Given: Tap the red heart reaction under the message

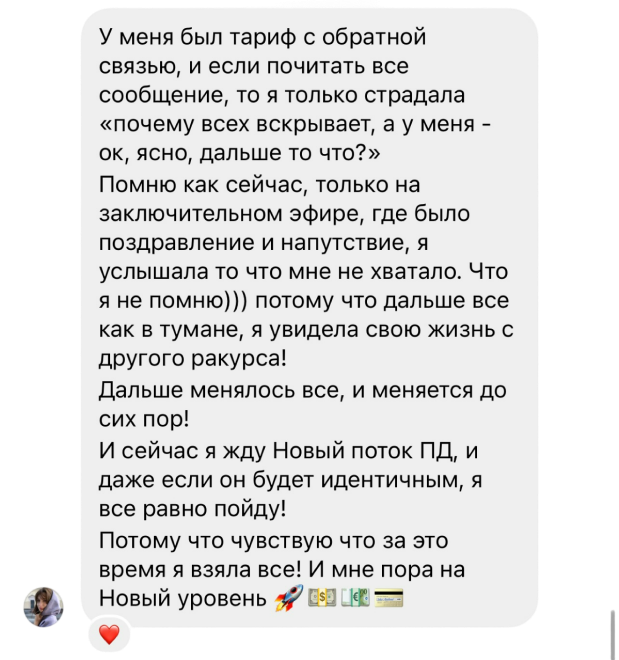Looking at the screenshot, I should click(x=109, y=633).
